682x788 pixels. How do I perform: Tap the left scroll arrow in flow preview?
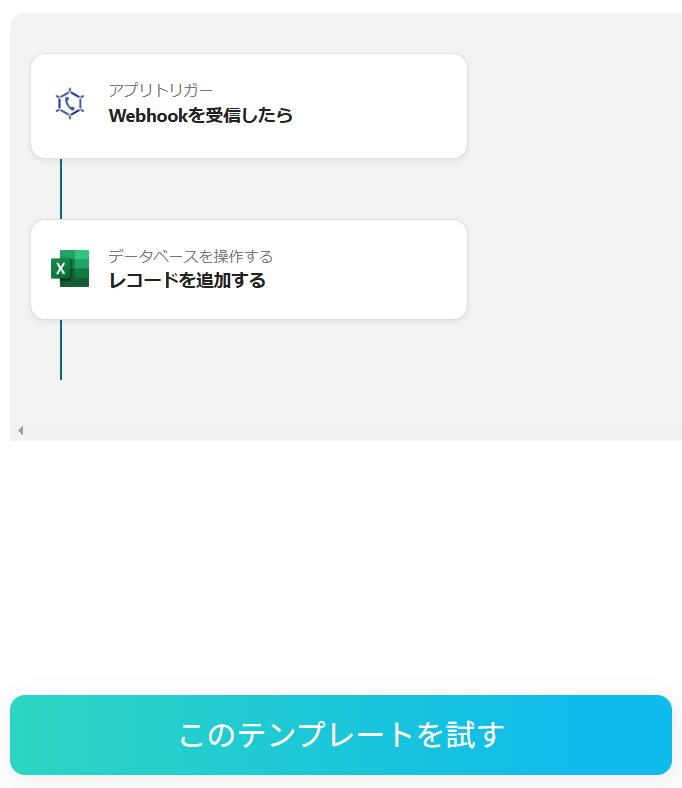(20, 430)
